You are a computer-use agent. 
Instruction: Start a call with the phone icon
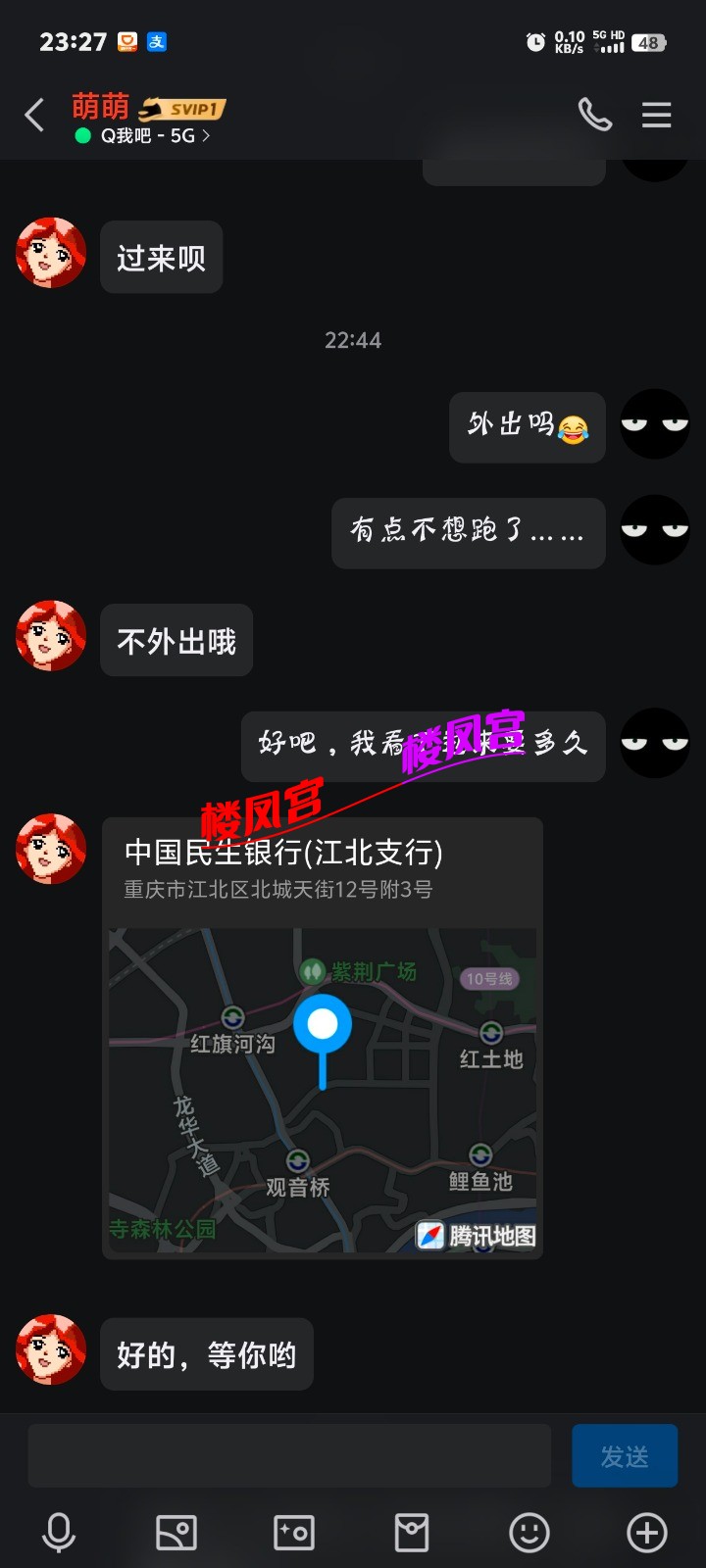tap(595, 115)
